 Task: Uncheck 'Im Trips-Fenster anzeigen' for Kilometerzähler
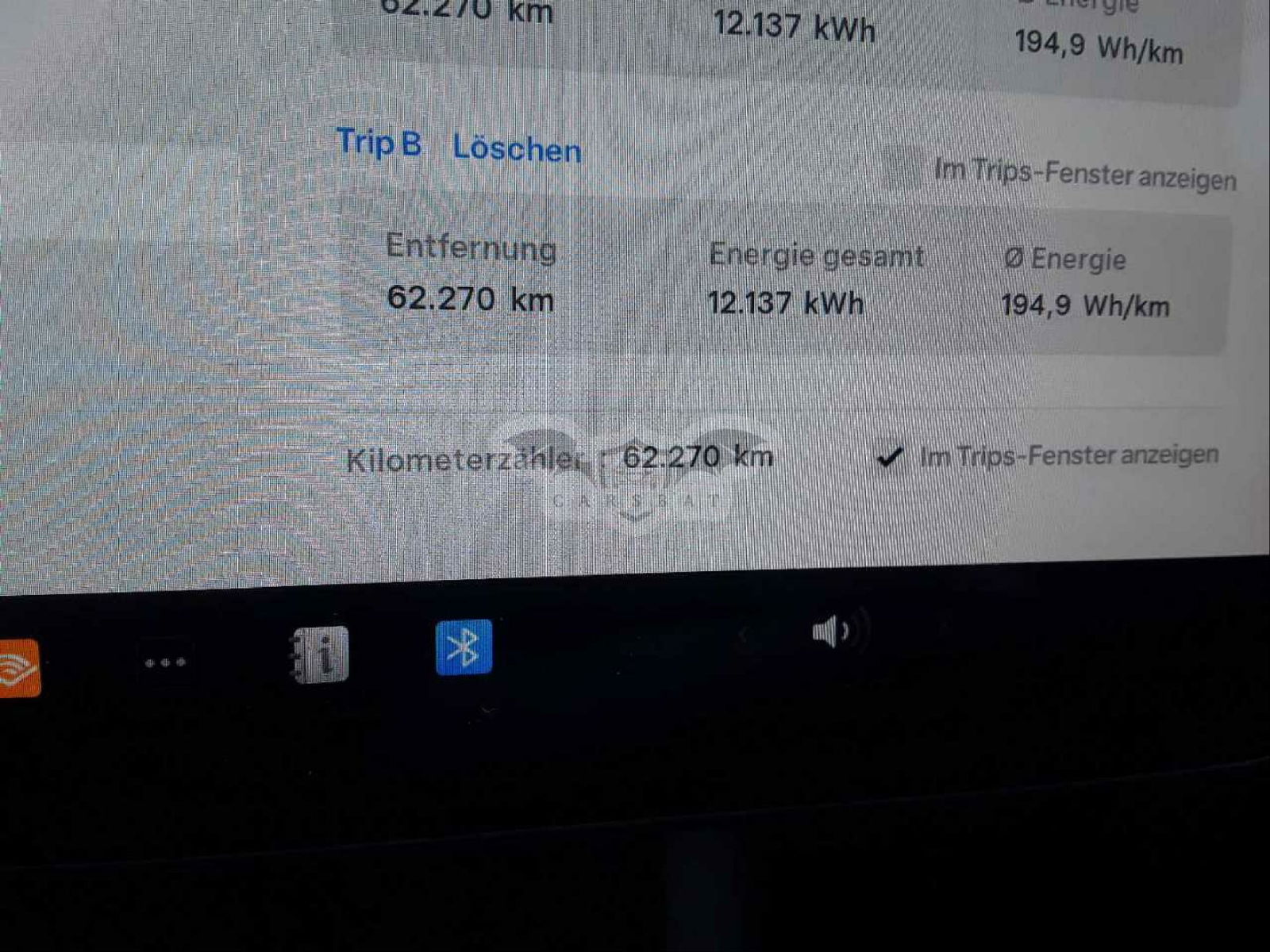point(890,457)
